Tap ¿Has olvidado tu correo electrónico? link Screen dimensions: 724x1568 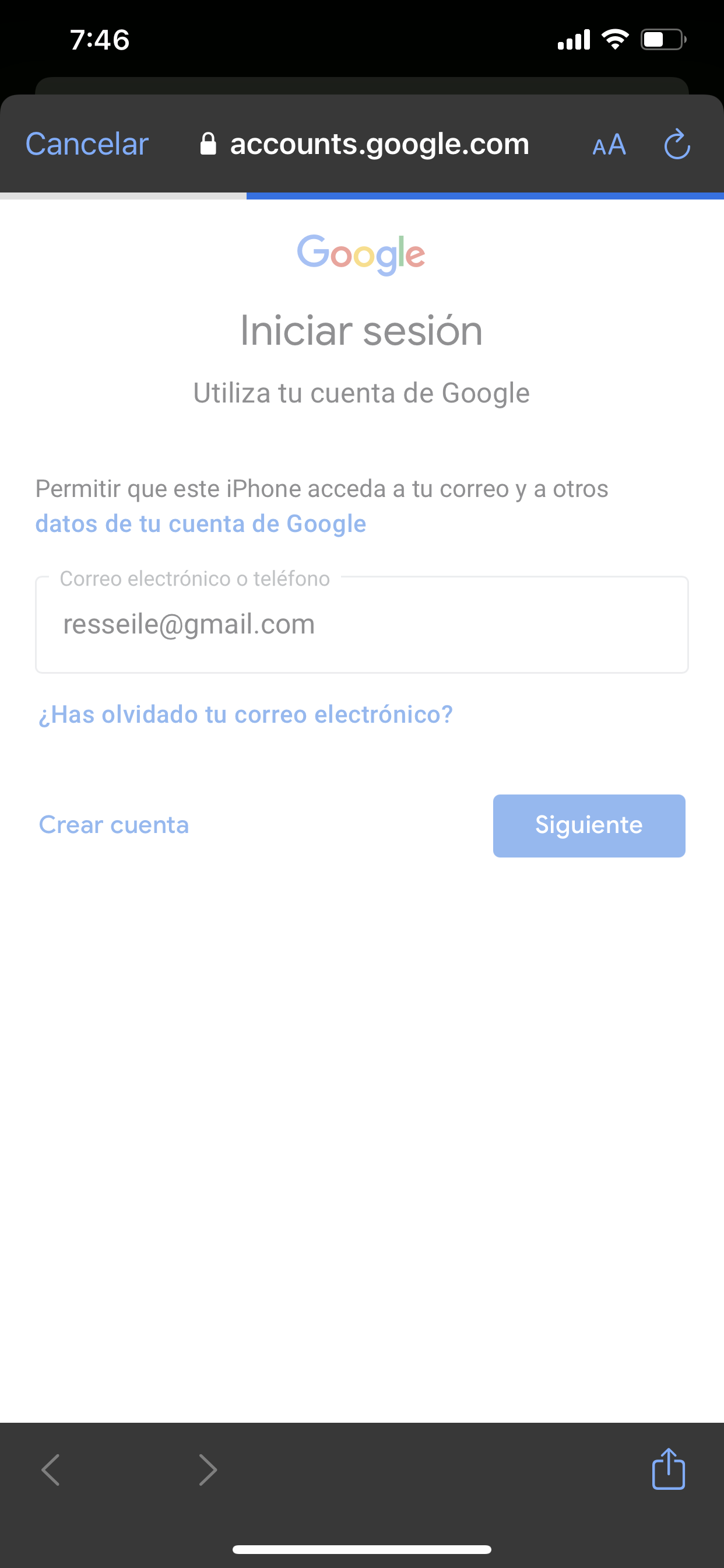[246, 714]
